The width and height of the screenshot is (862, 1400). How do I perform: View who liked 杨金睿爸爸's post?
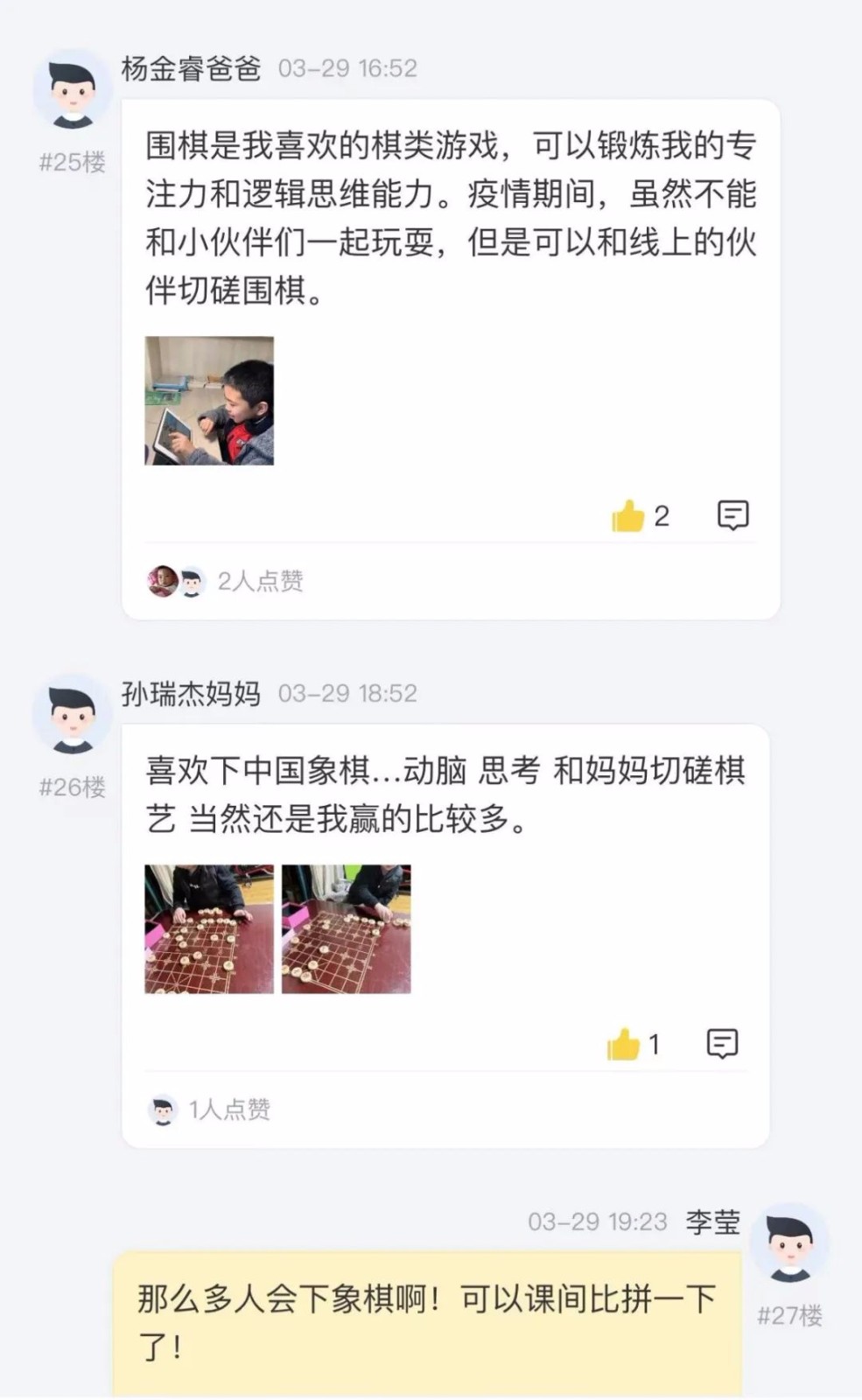pyautogui.click(x=225, y=581)
